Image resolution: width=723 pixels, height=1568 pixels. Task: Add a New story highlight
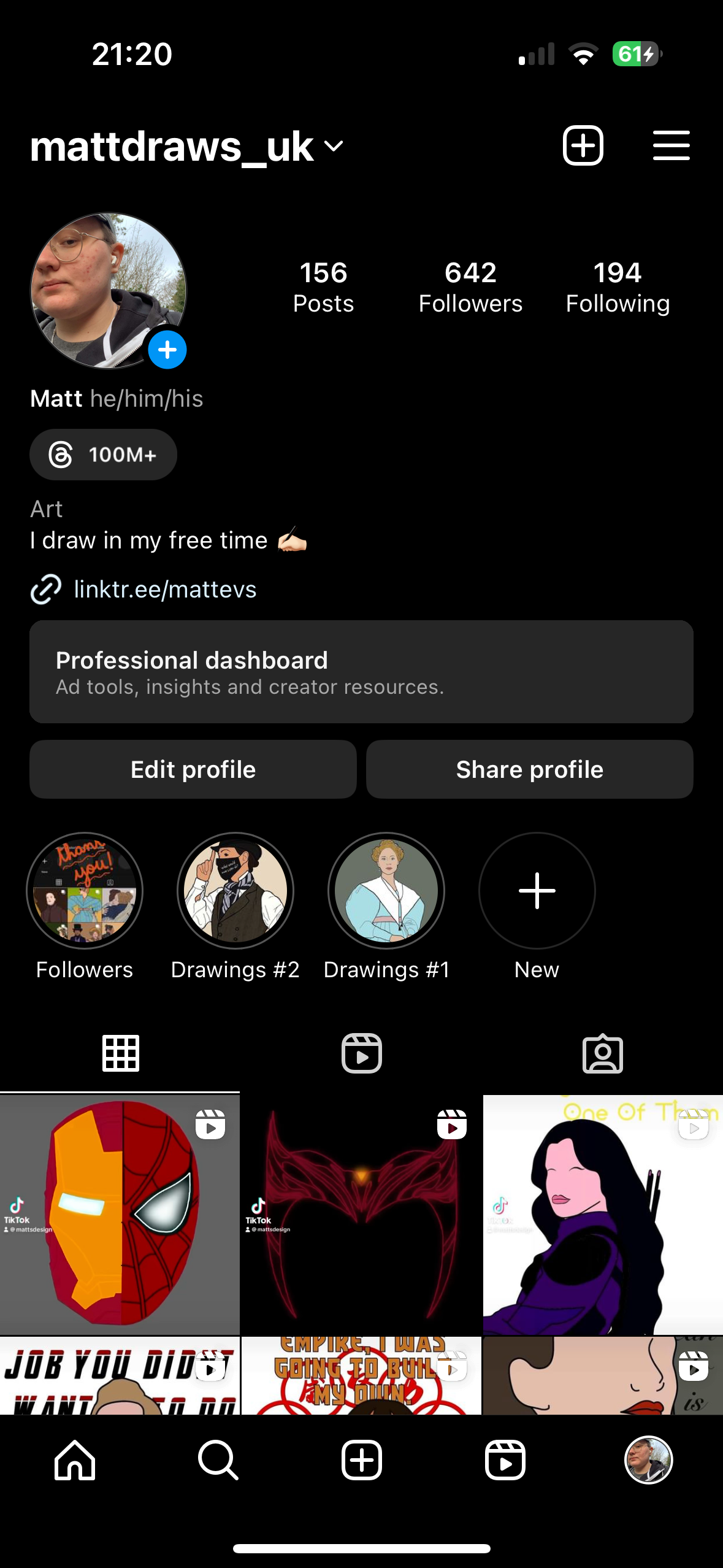[537, 891]
